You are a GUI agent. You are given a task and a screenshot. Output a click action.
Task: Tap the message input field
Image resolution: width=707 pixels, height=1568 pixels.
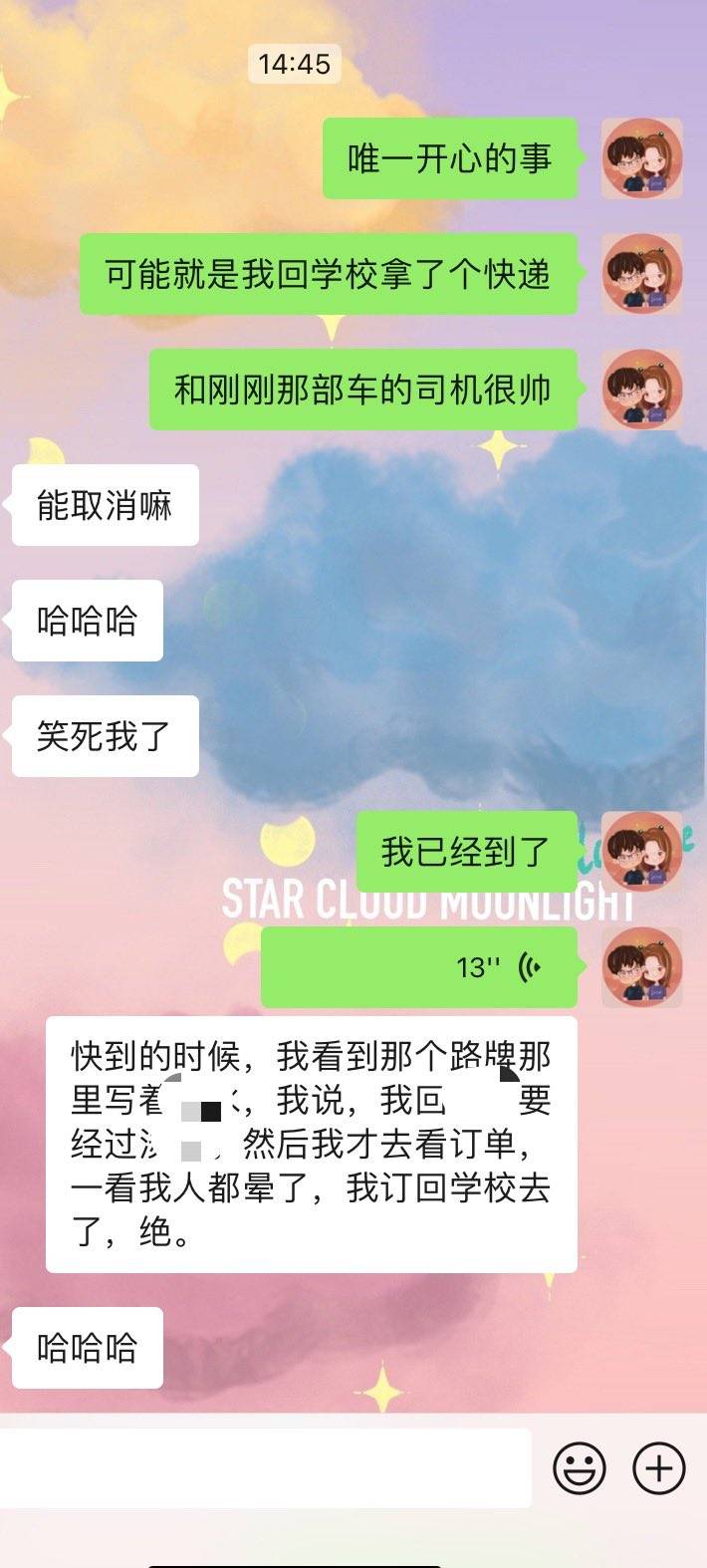point(265,1467)
